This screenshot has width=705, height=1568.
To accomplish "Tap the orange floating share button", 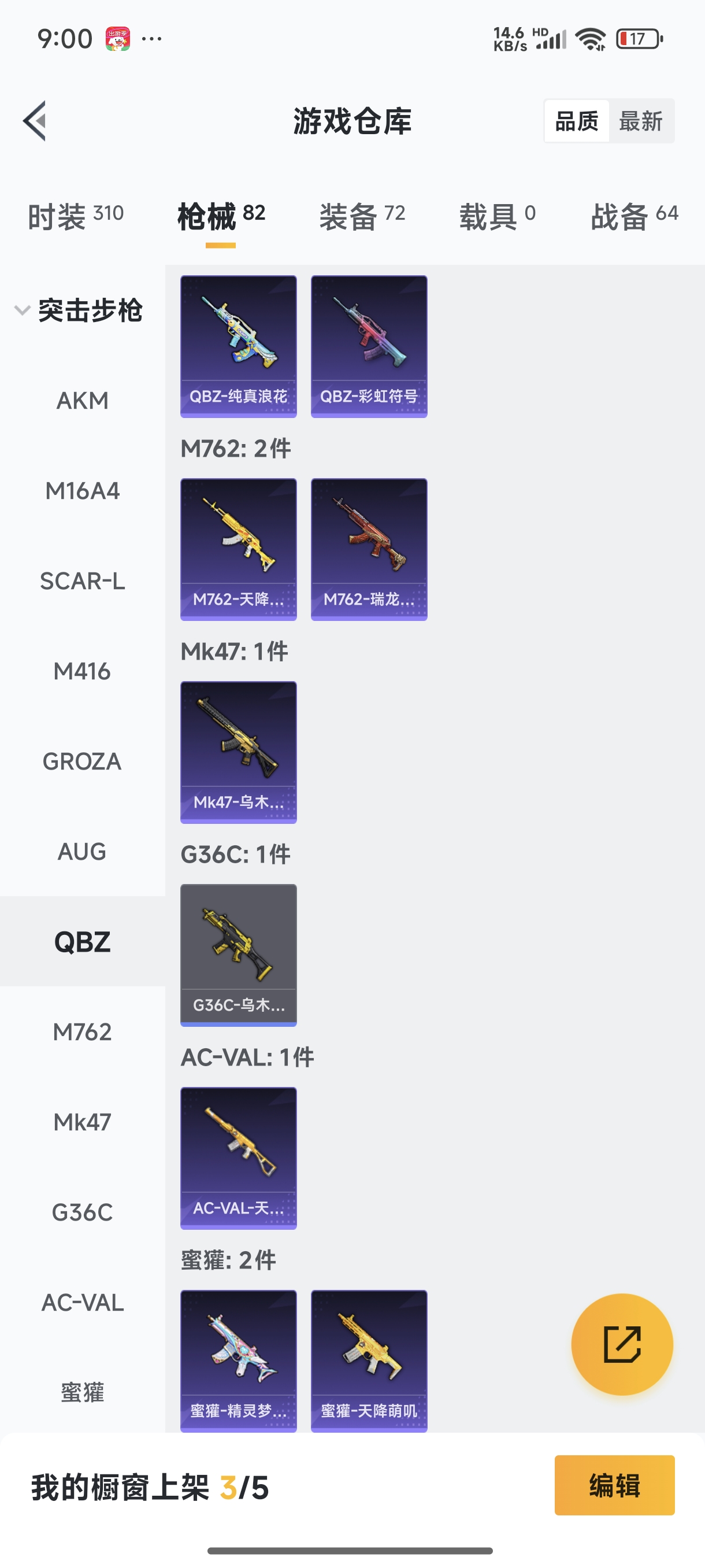I will 622,1344.
